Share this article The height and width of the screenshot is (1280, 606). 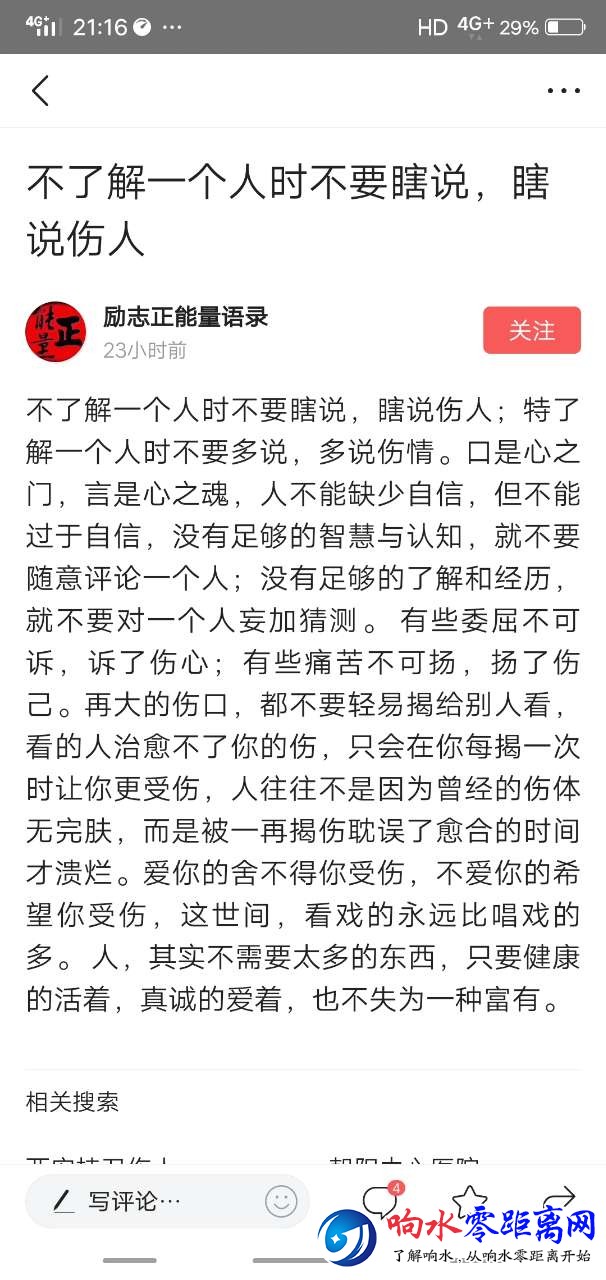[x=562, y=1198]
